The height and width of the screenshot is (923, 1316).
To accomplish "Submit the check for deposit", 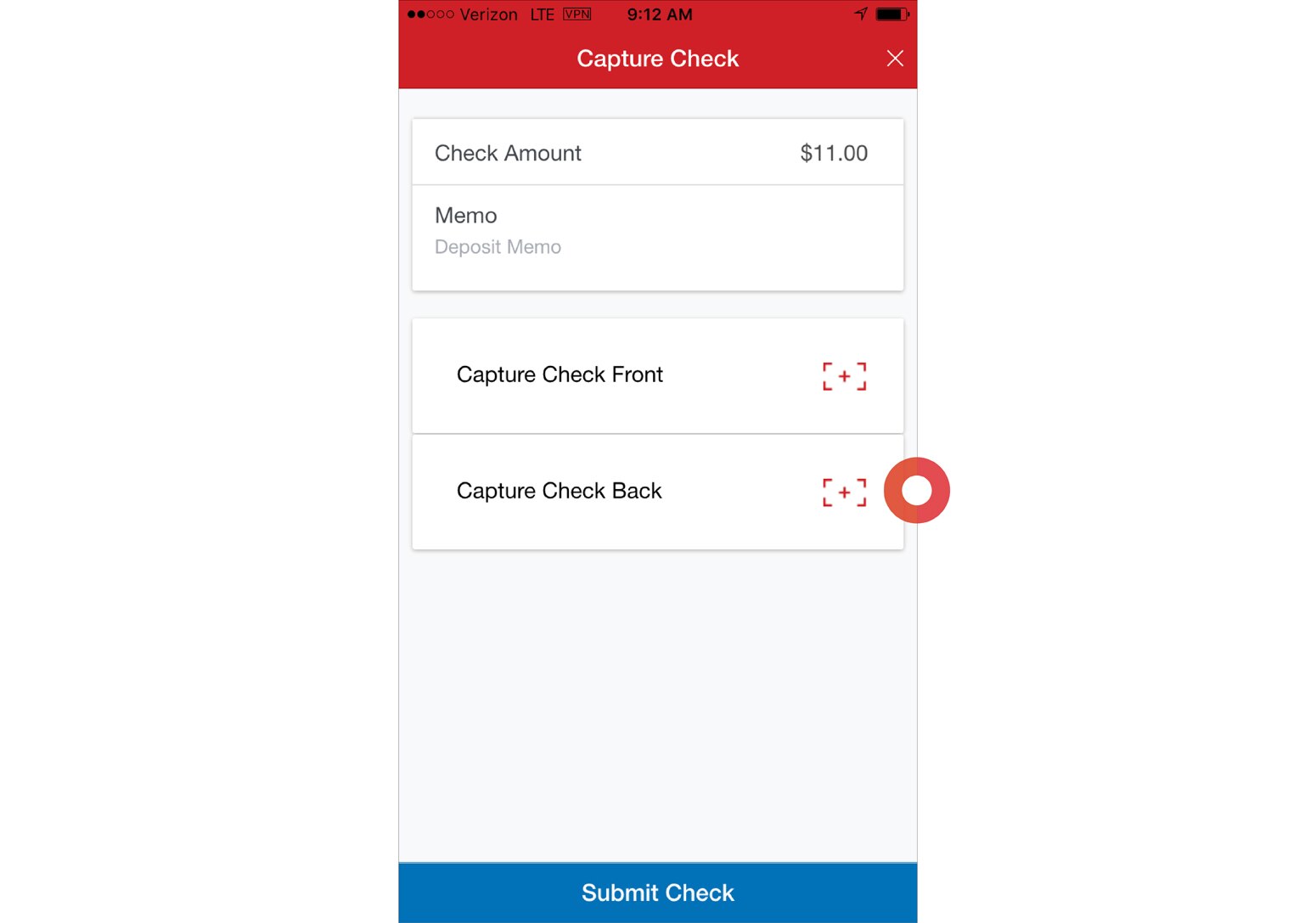I will click(x=657, y=892).
